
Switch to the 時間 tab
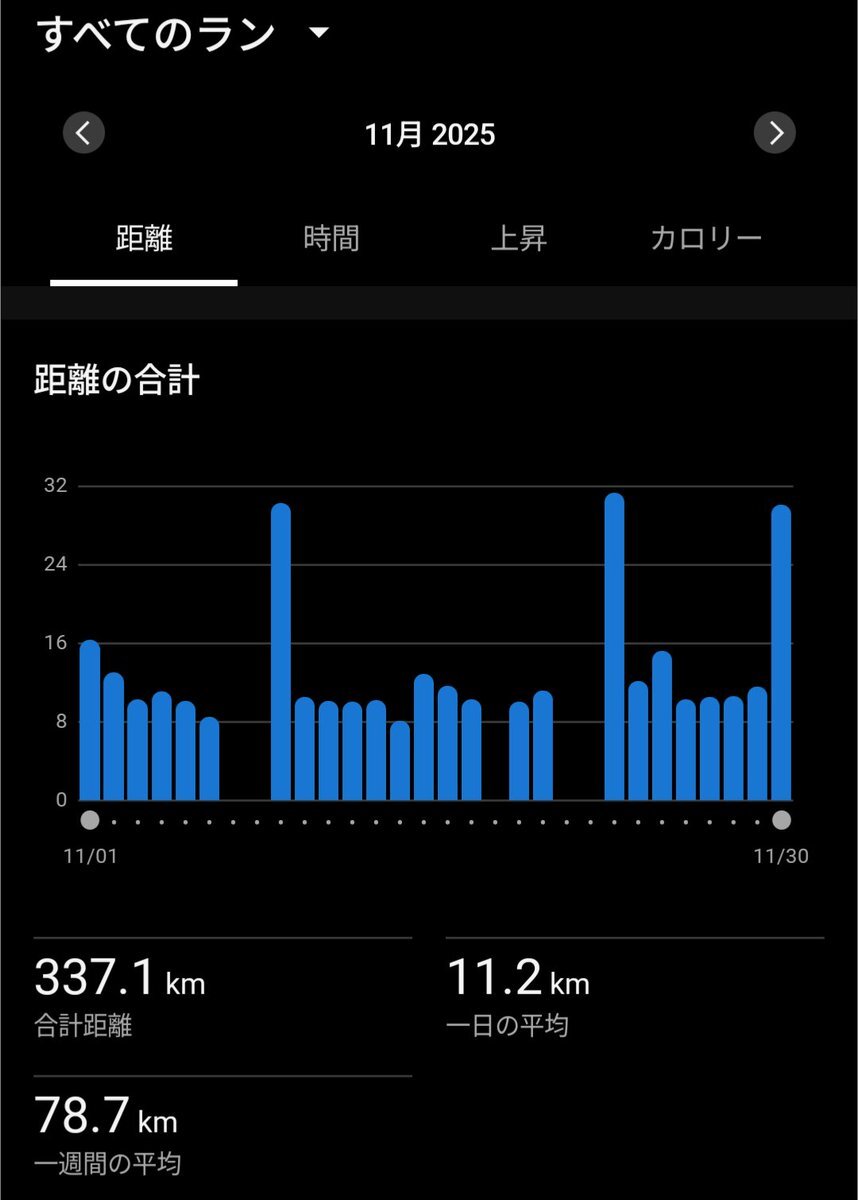tap(331, 240)
